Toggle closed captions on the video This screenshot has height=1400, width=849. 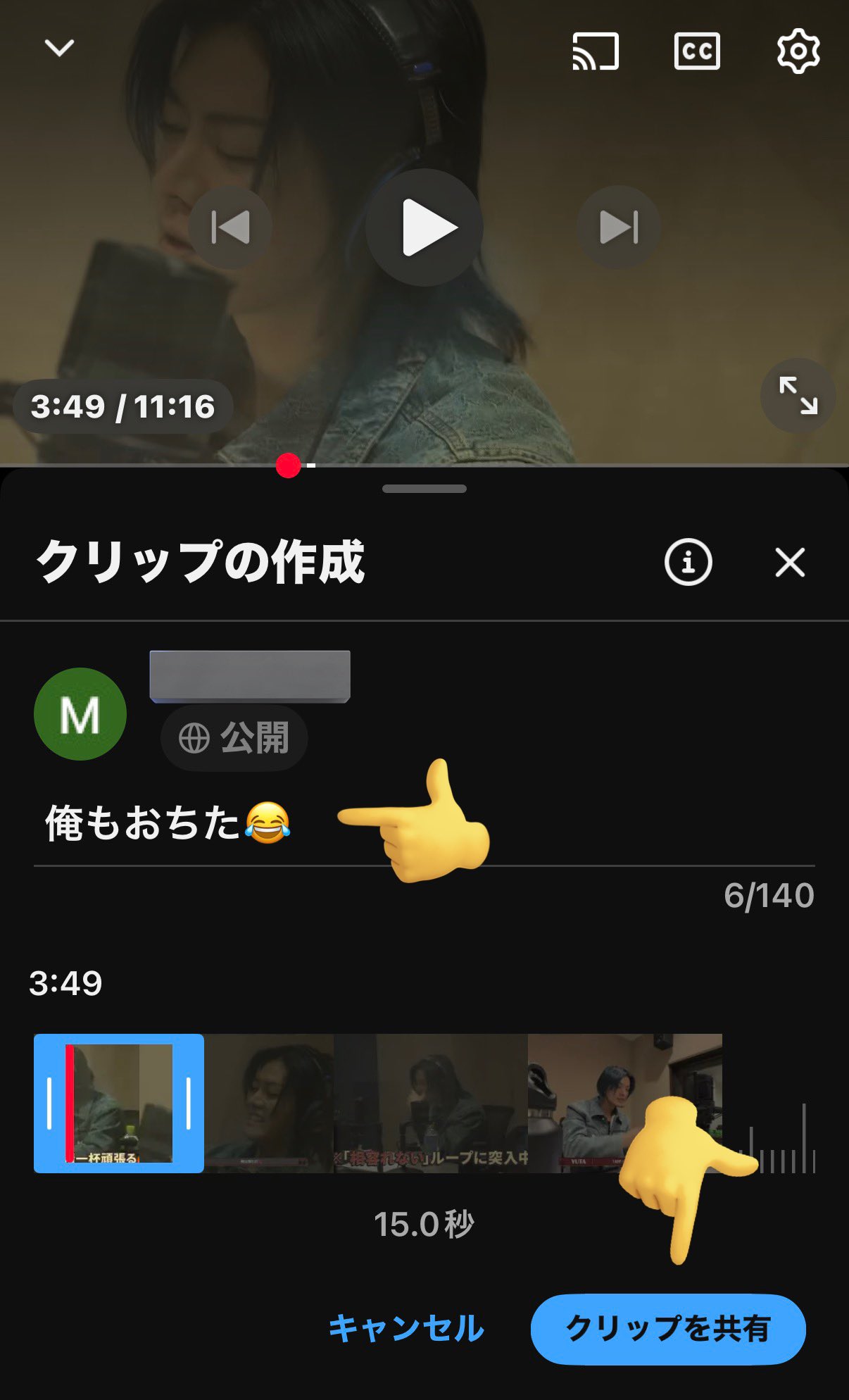[697, 51]
